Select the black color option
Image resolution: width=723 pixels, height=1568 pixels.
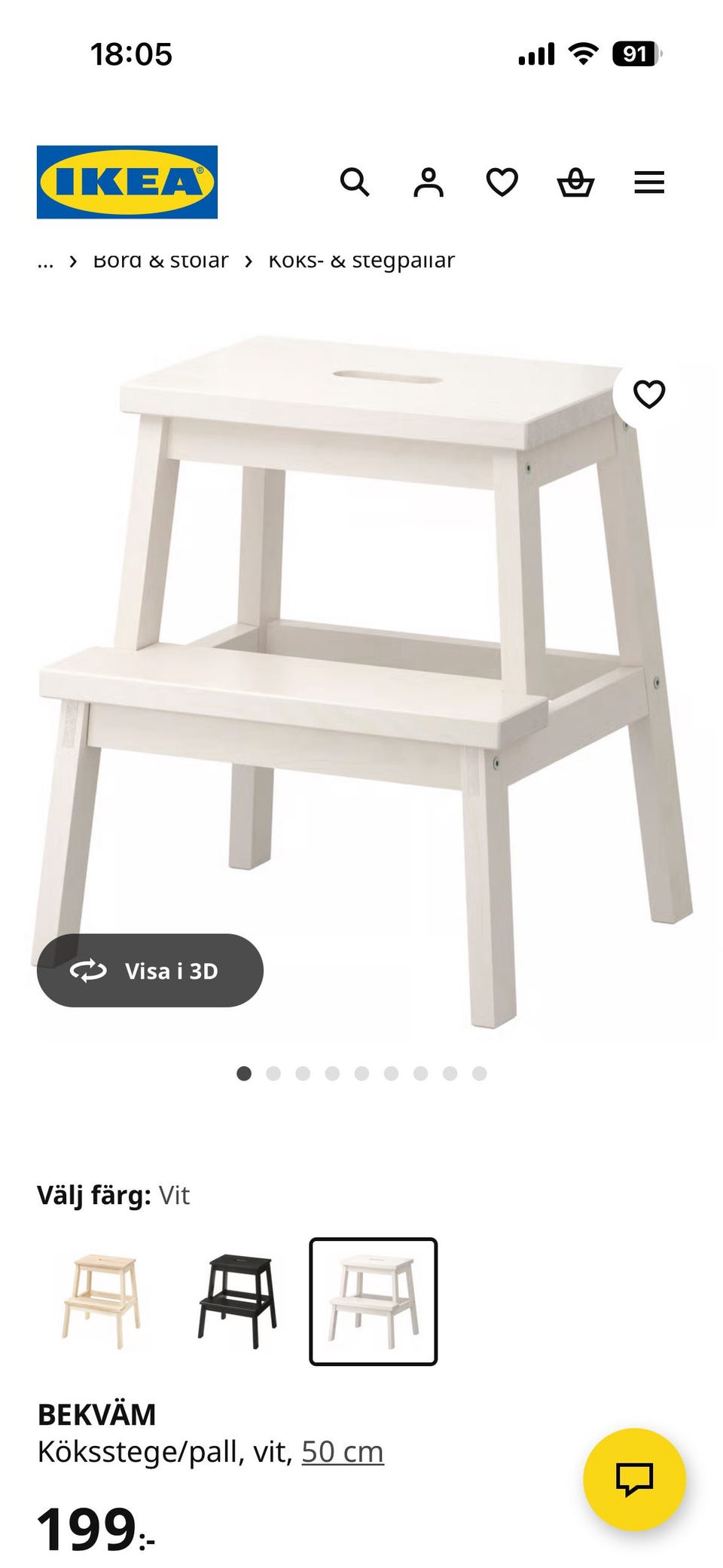pos(237,1301)
